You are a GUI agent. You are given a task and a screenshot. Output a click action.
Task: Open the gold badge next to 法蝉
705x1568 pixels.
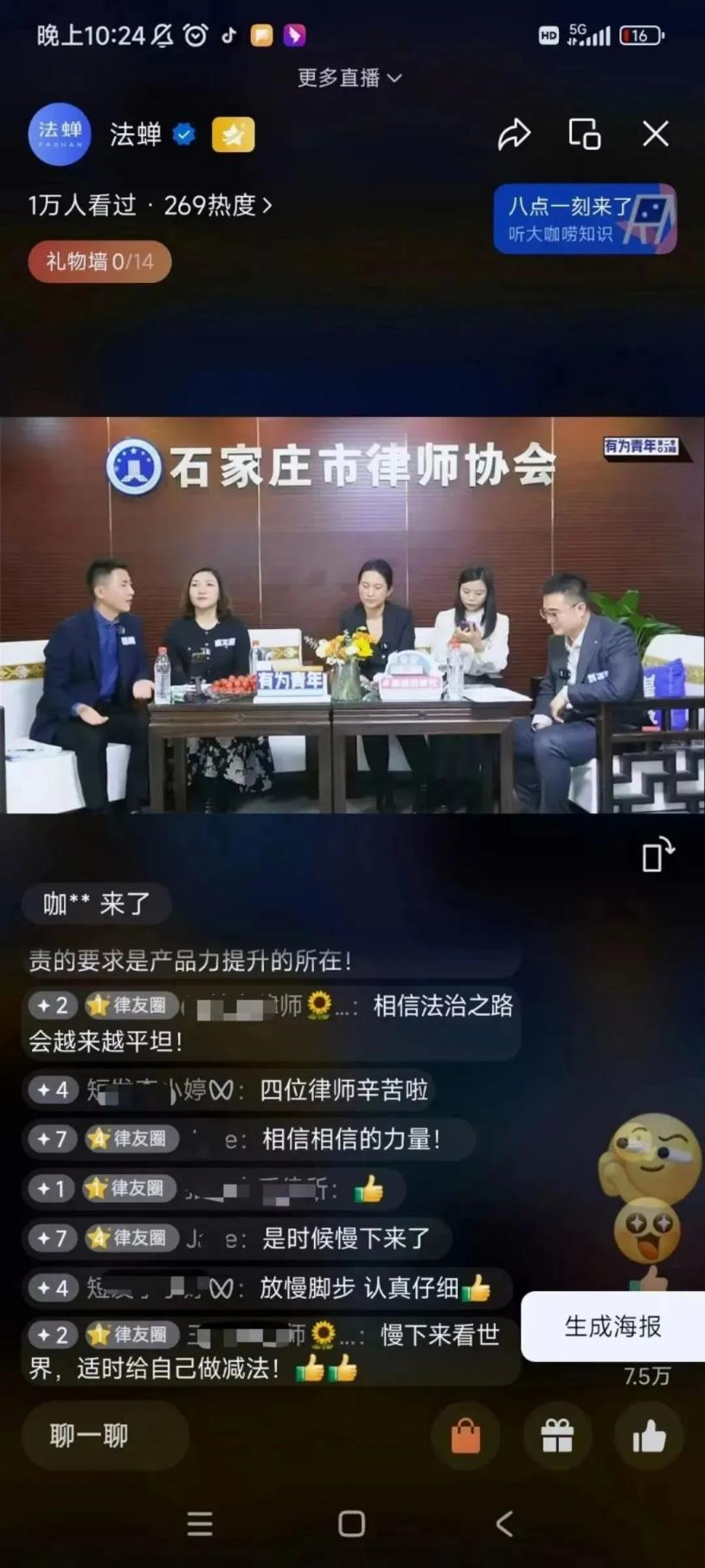(233, 134)
